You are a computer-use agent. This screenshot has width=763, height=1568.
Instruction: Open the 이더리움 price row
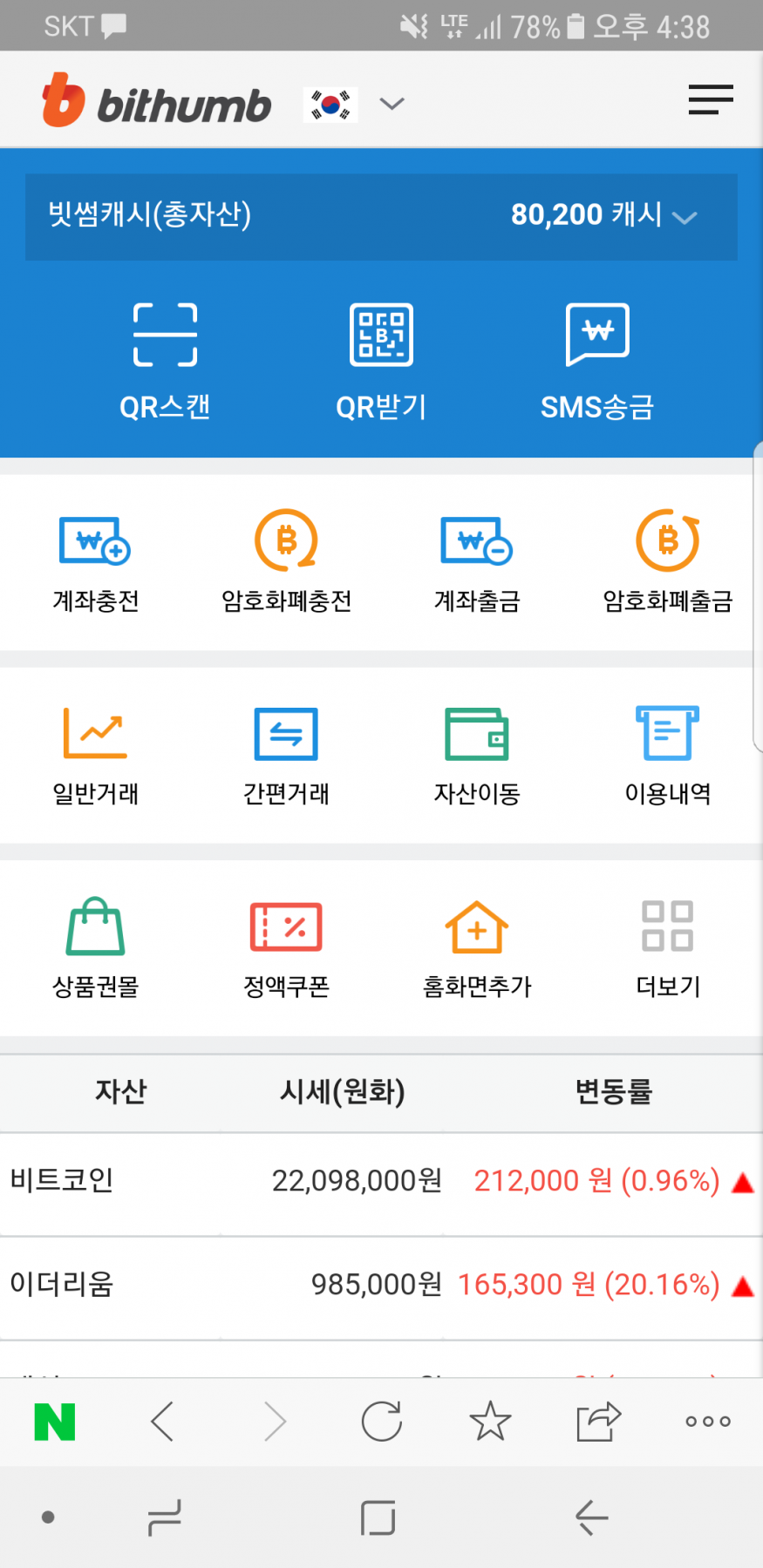[380, 1286]
